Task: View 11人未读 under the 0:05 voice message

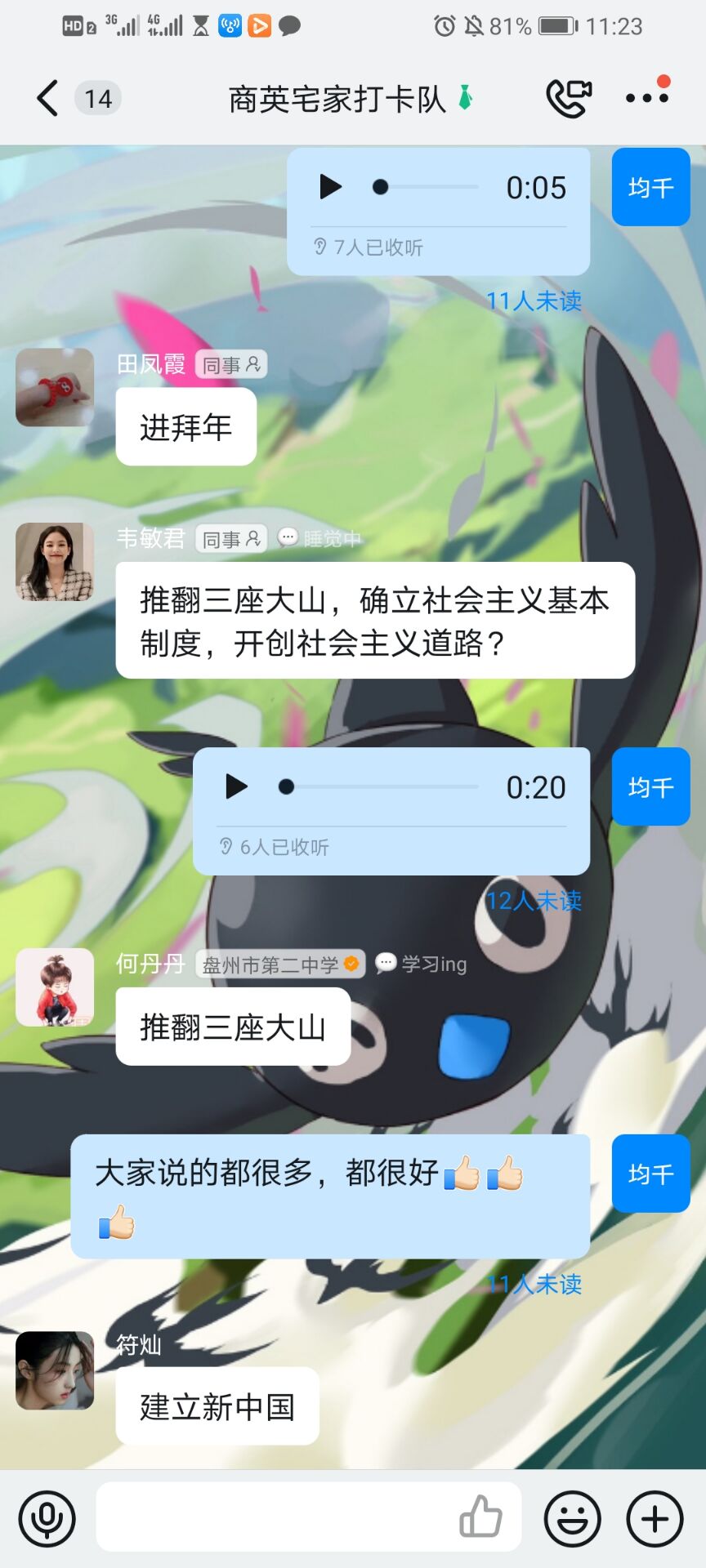Action: tap(534, 301)
